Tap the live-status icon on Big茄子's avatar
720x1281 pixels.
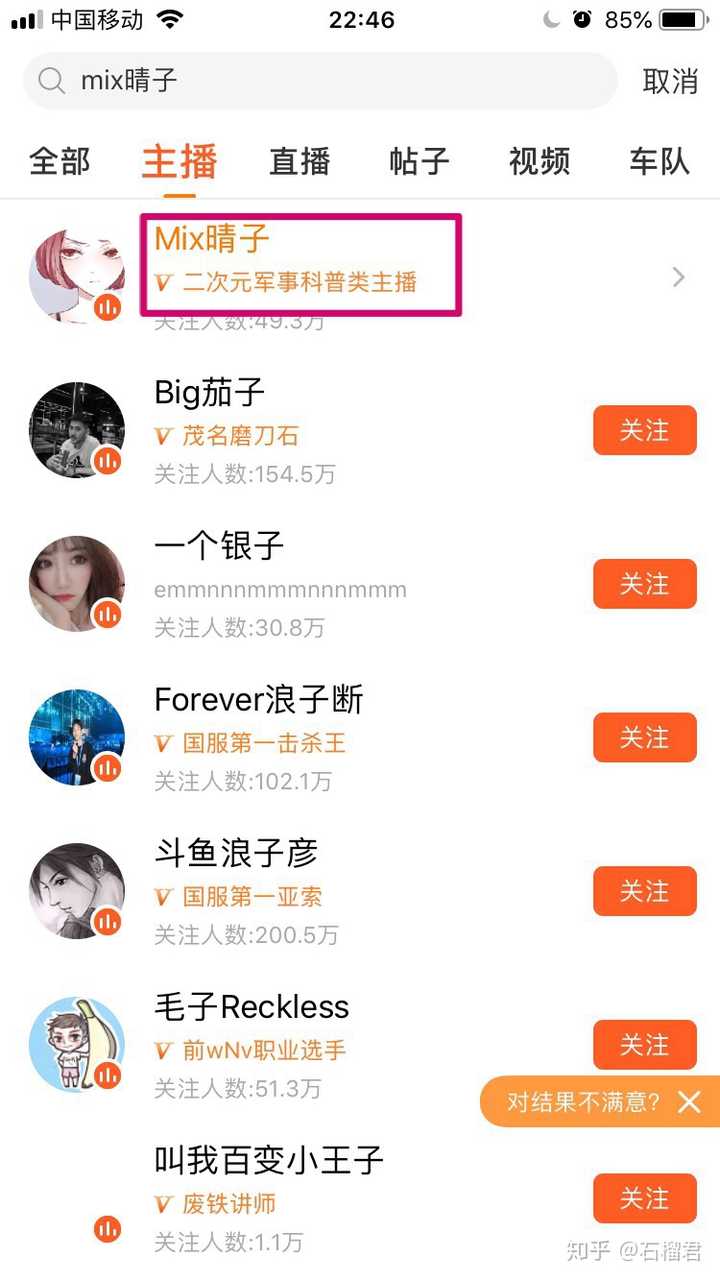click(x=107, y=462)
